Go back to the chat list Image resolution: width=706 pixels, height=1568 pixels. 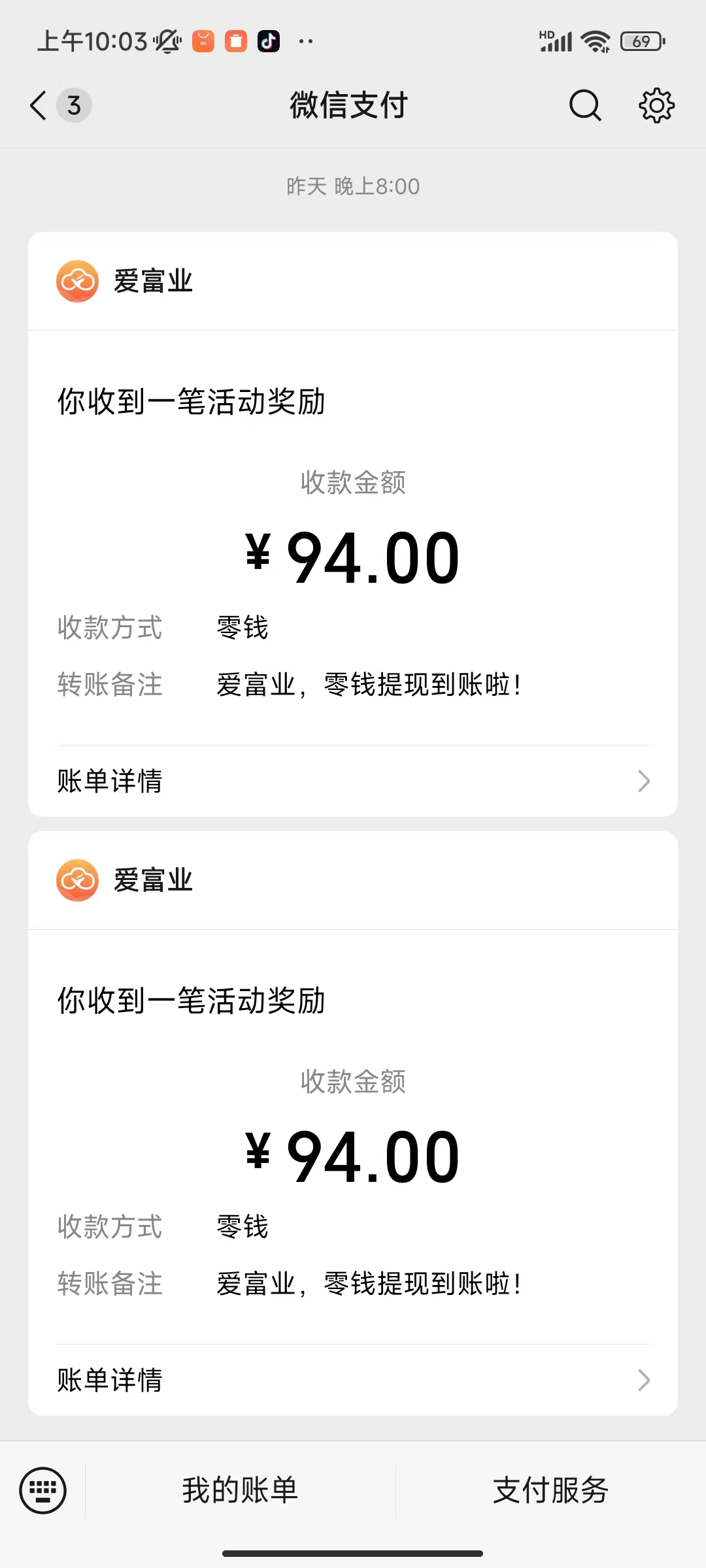coord(41,105)
